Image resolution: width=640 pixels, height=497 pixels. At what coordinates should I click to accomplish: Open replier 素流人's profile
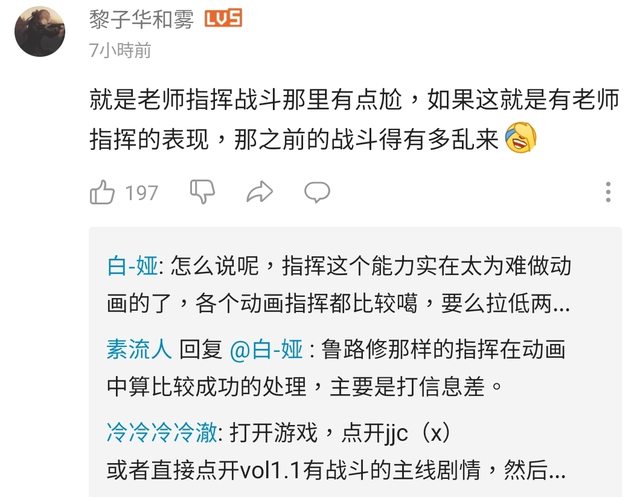138,349
